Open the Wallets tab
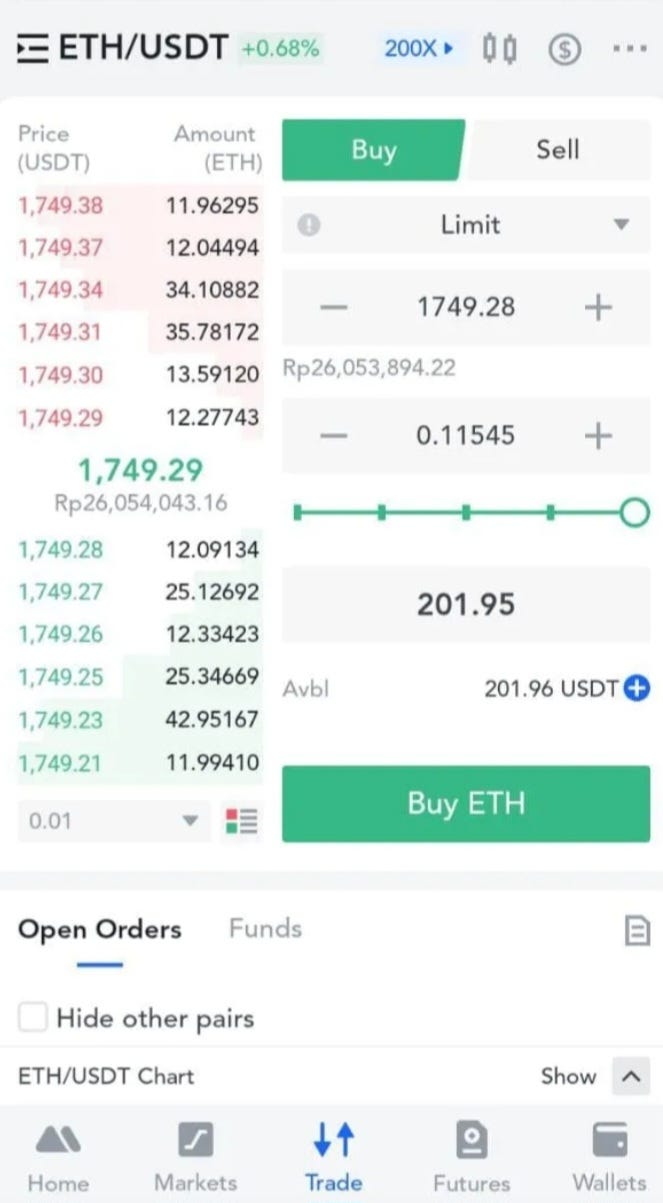 tap(609, 1157)
